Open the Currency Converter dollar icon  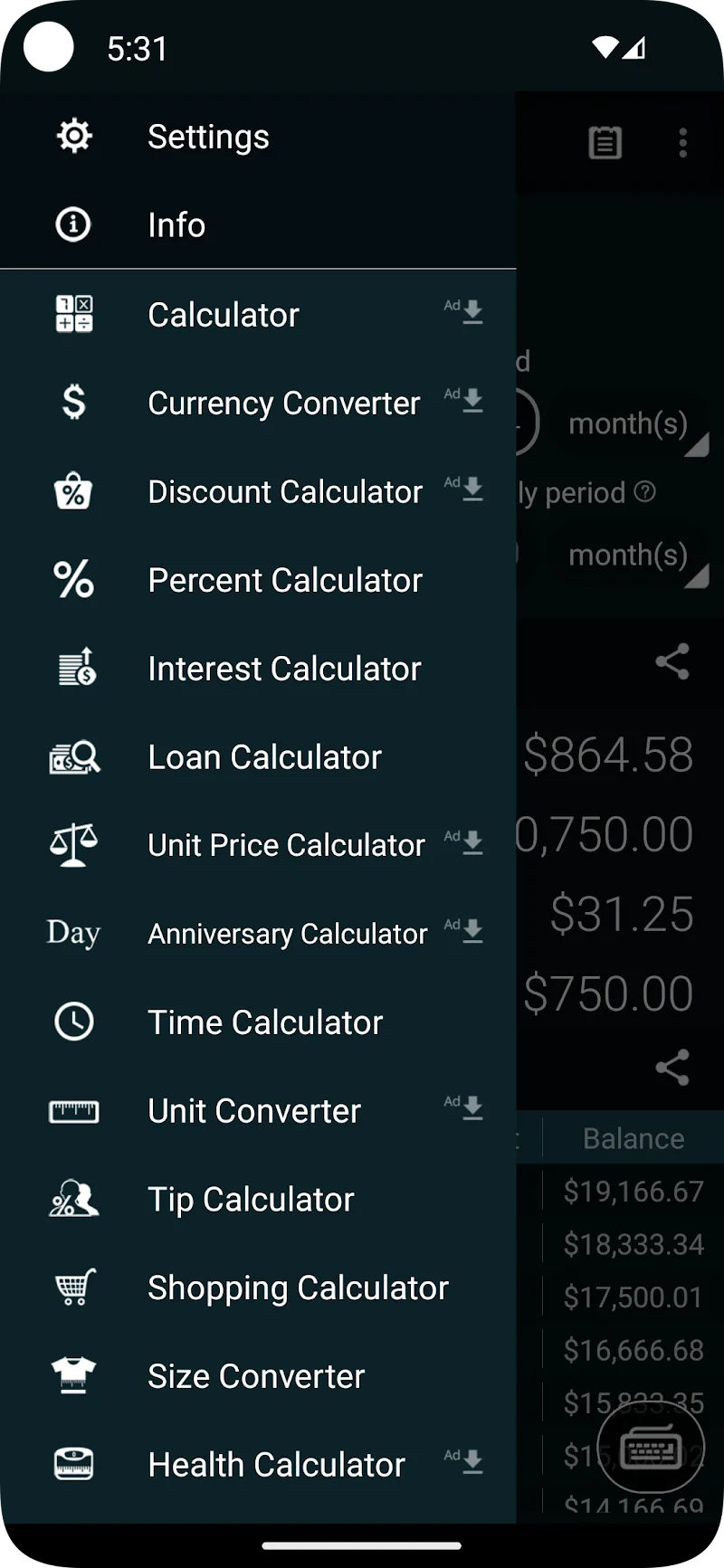coord(73,402)
